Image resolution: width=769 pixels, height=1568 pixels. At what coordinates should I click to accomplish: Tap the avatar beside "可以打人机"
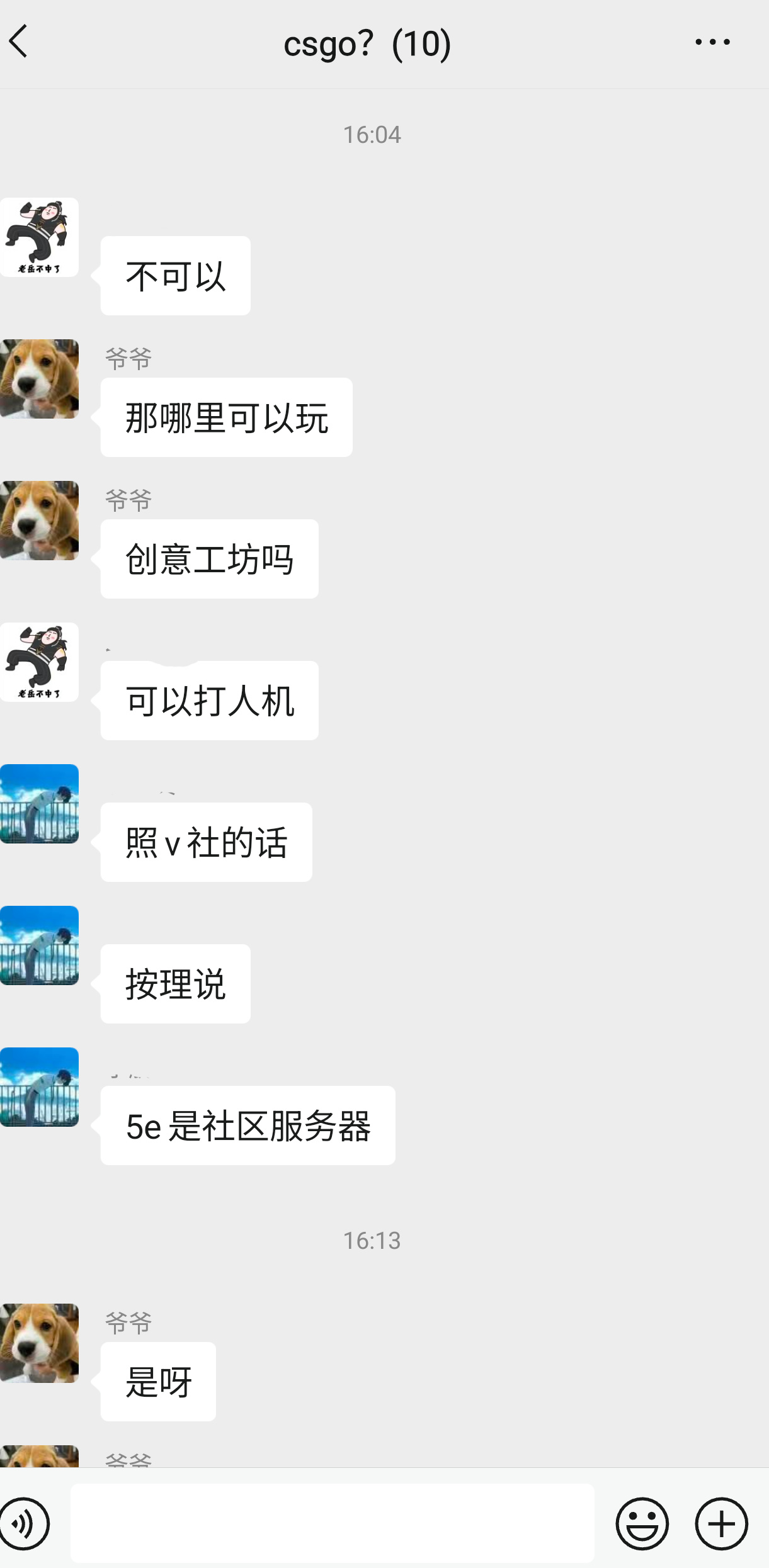point(39,662)
